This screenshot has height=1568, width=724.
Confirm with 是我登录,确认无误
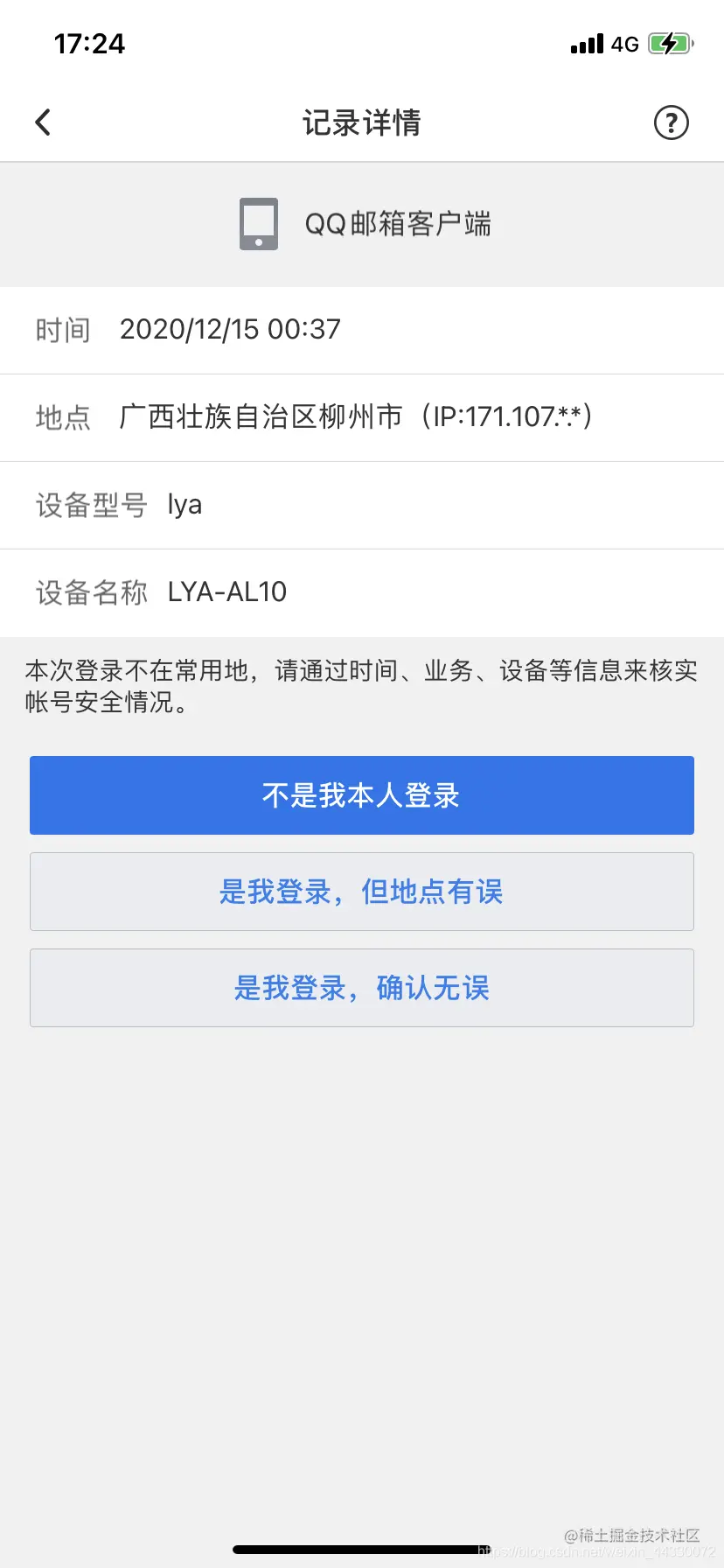[361, 988]
